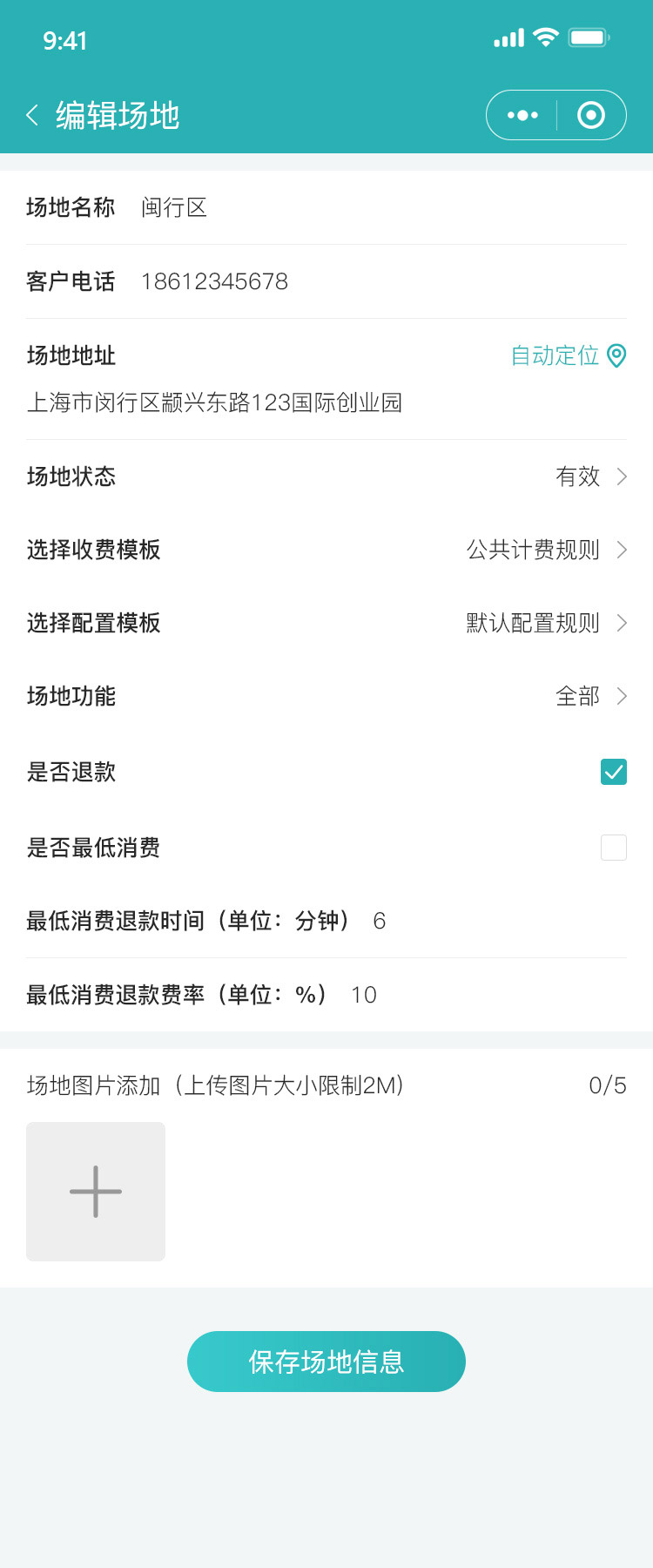
Task: Uncheck the 是否退款 checkbox
Action: (614, 772)
